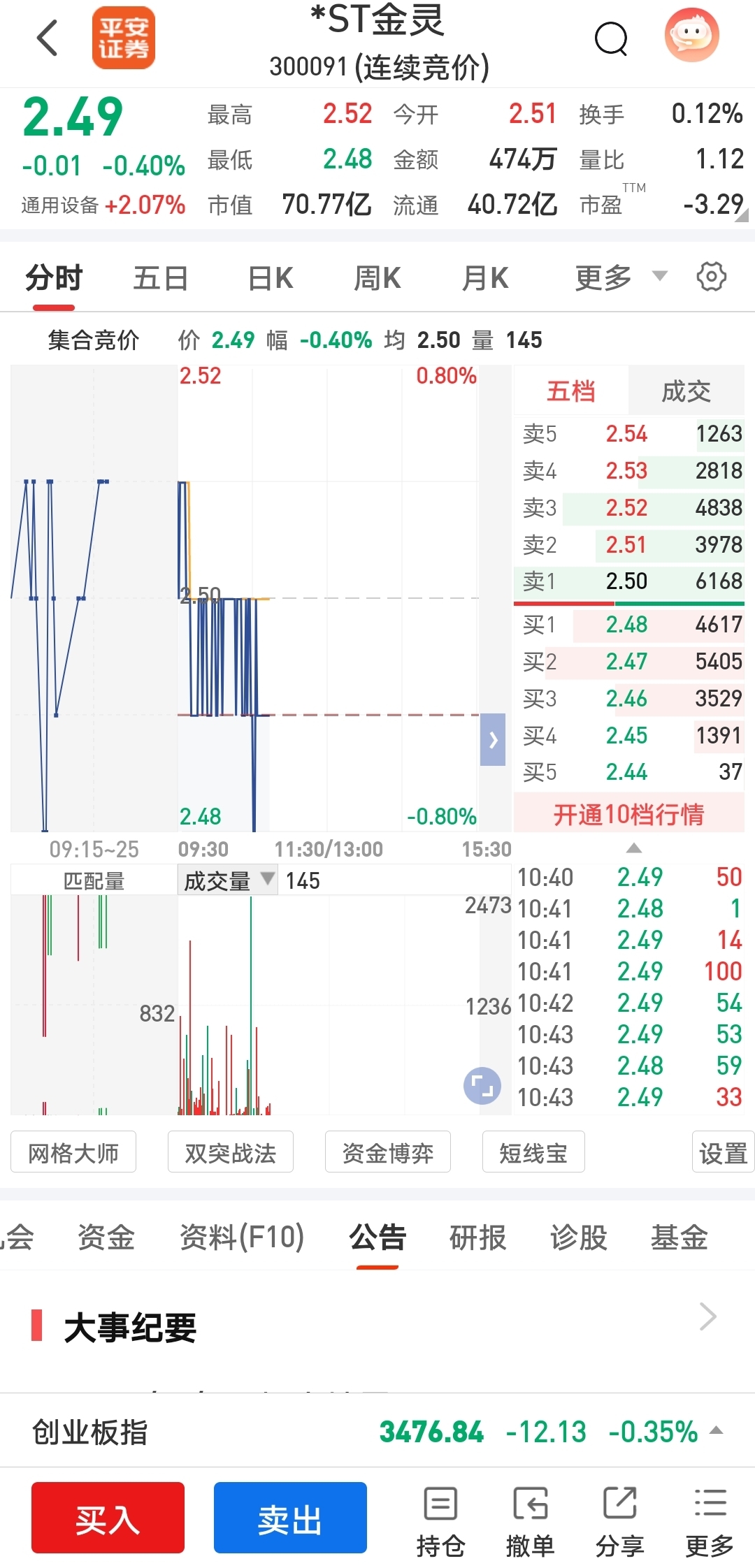This screenshot has height=1568, width=755.
Task: Open the customer service assistant avatar
Action: (691, 35)
